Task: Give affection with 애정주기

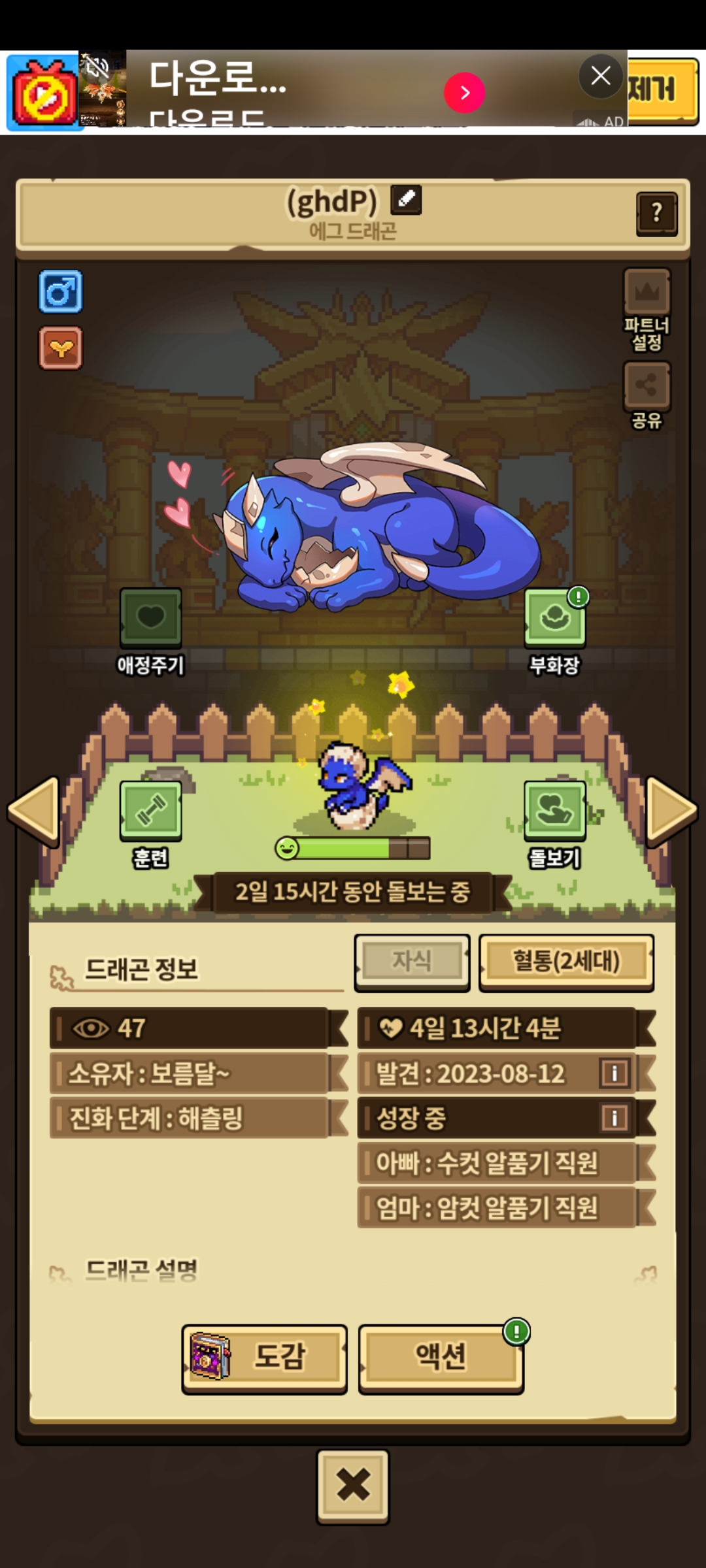Action: [150, 630]
